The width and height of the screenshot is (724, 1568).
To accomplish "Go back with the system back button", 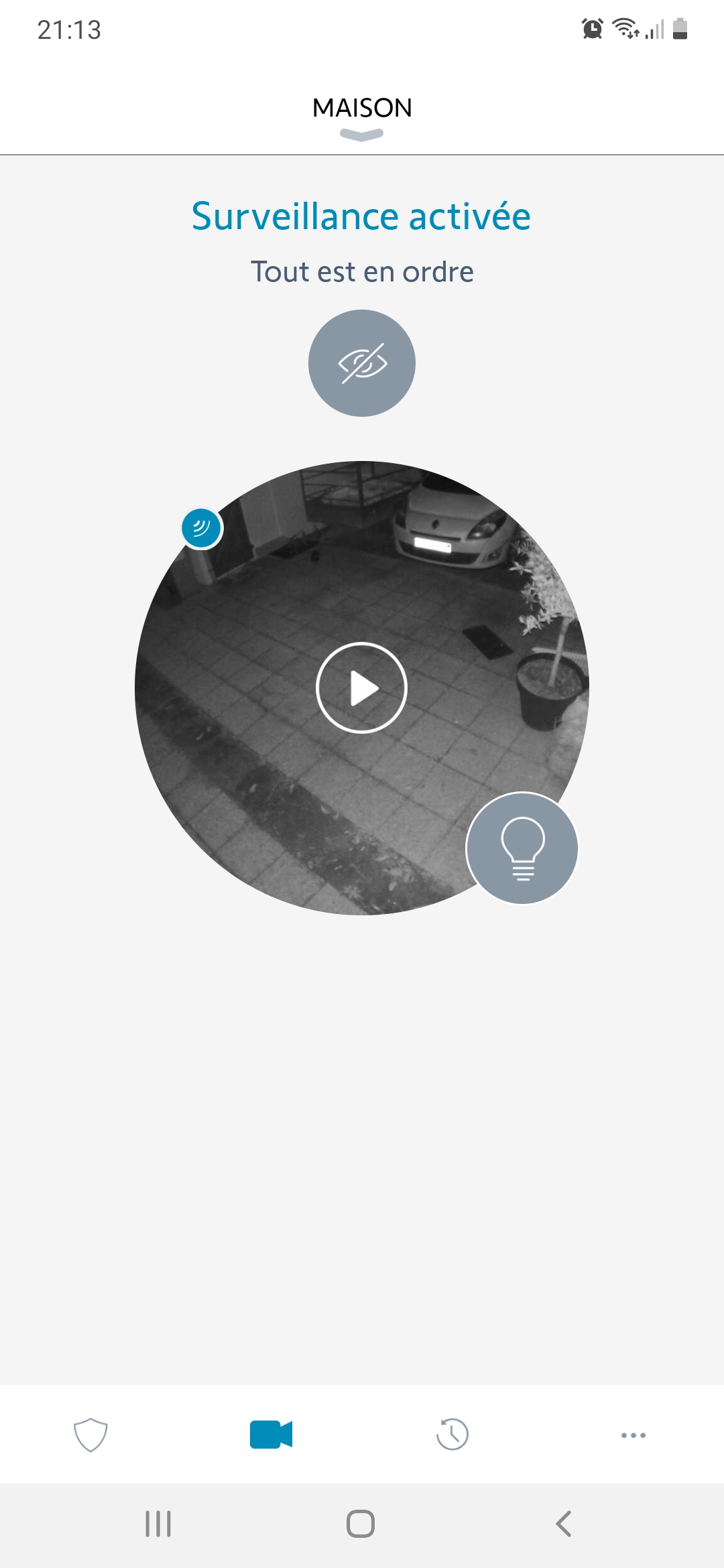I will coord(564,1524).
